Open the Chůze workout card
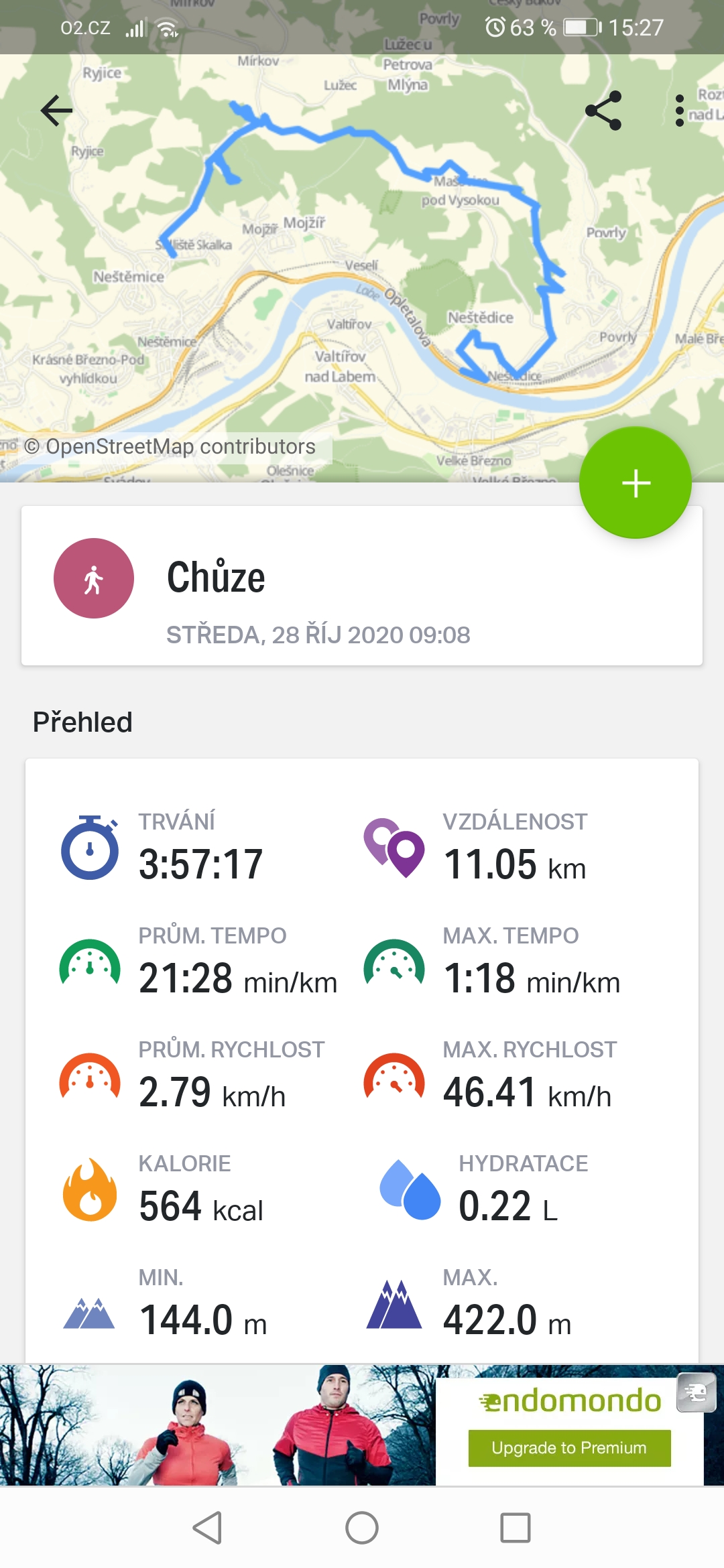 [x=362, y=586]
